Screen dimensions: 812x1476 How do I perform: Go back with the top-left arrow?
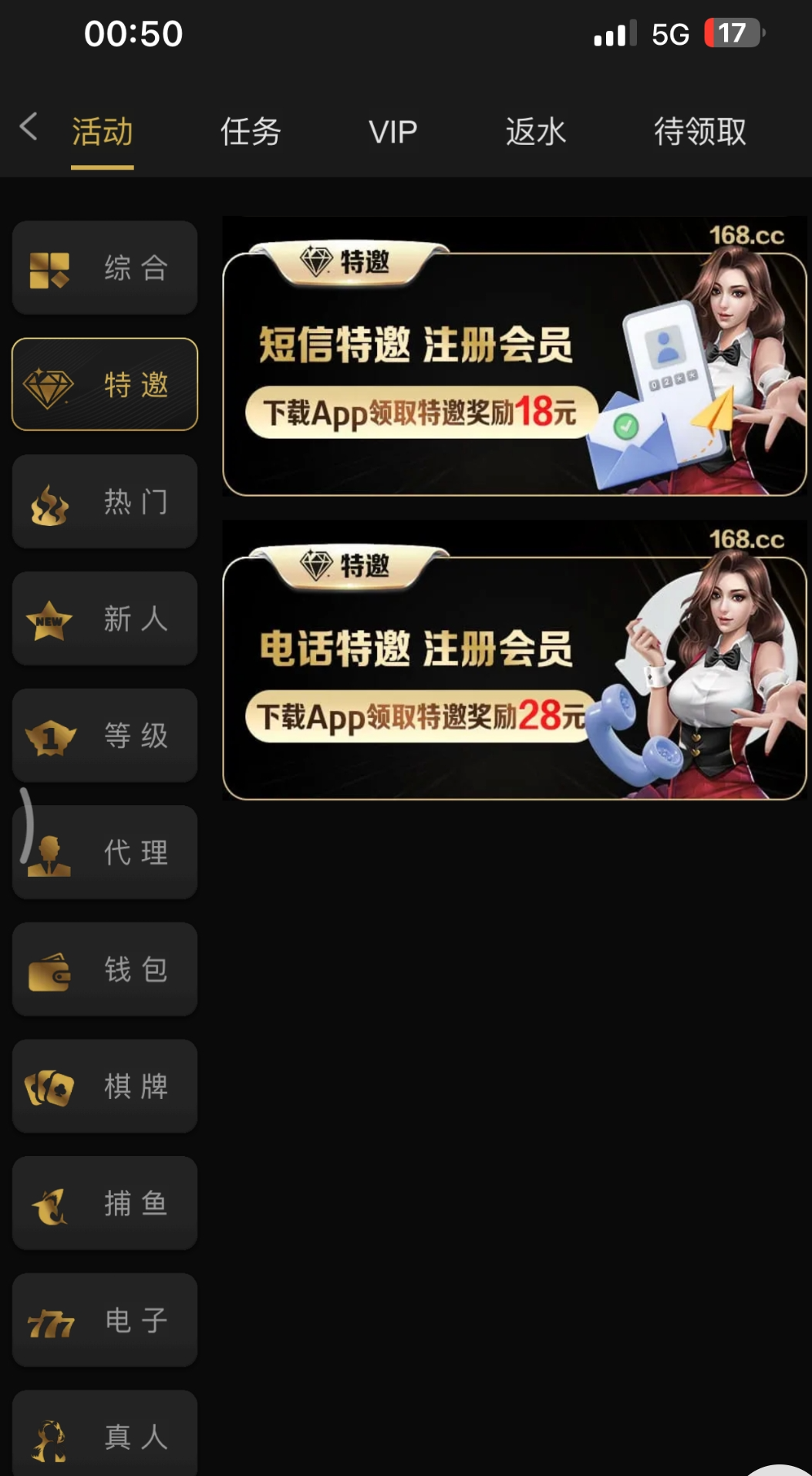pyautogui.click(x=29, y=127)
